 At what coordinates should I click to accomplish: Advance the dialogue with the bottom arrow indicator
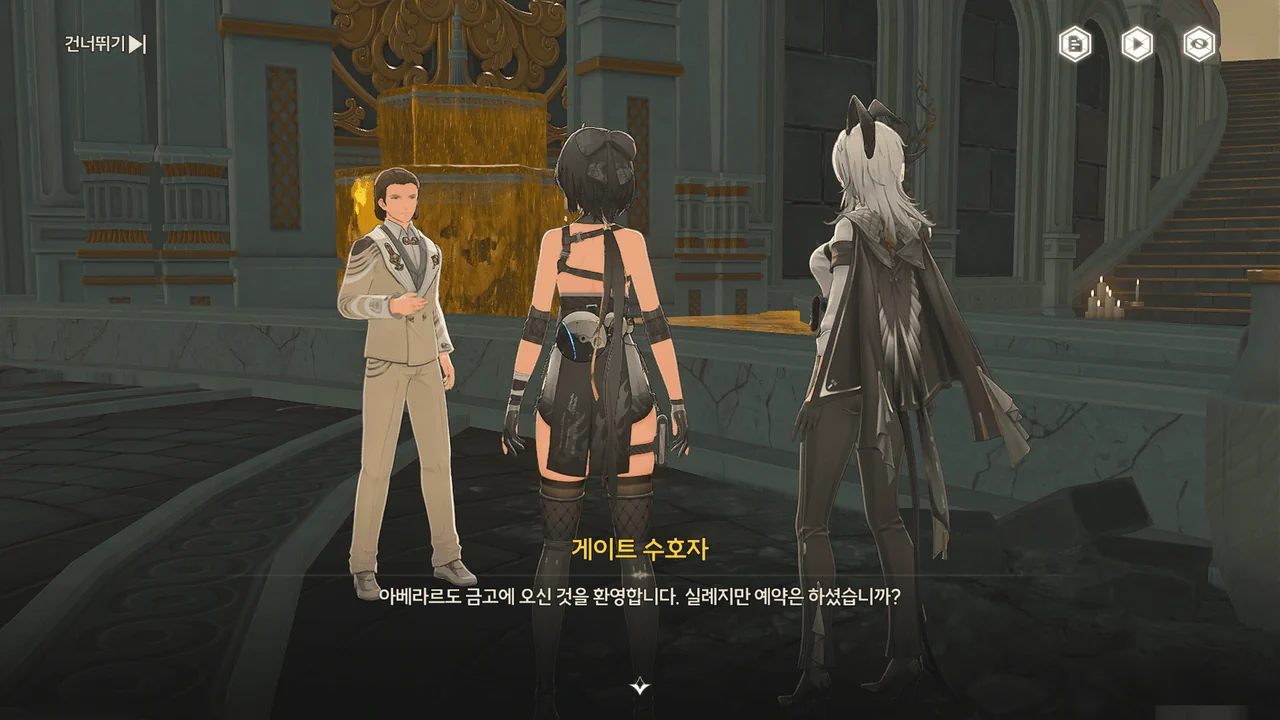click(x=640, y=686)
